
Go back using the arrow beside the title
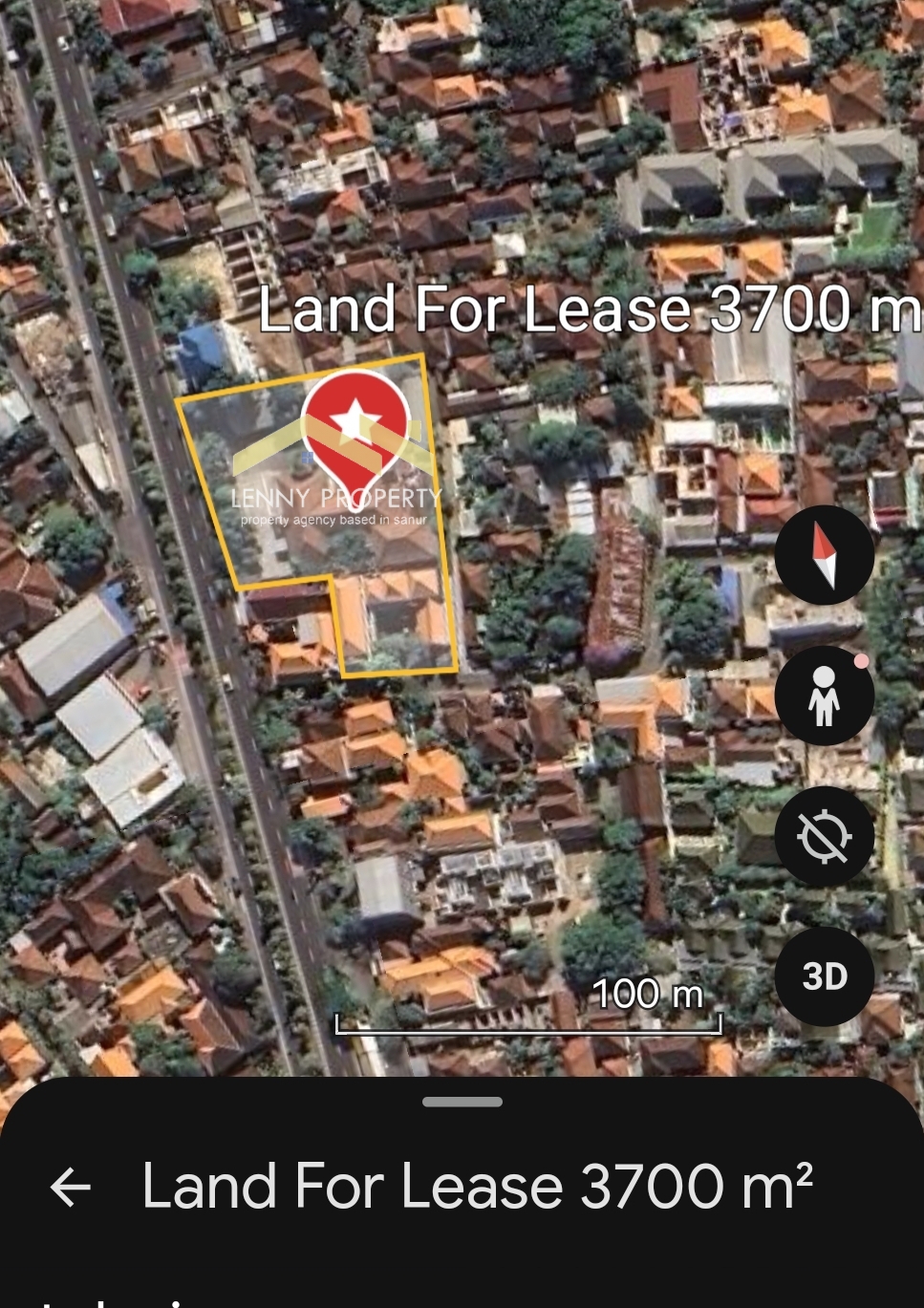71,1188
